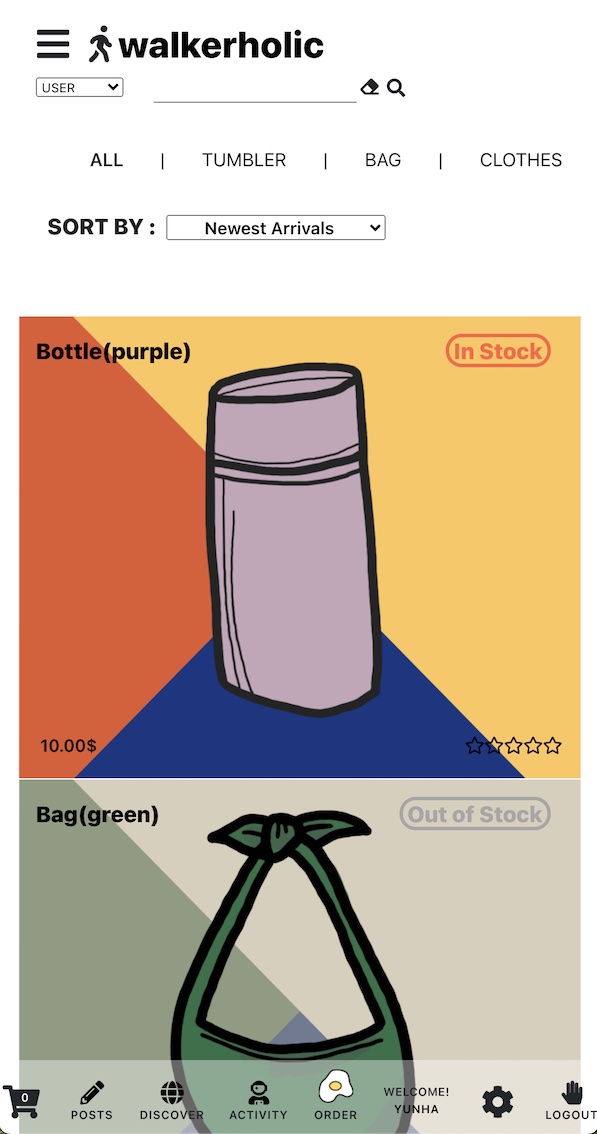
Task: Switch to the TUMBLER category
Action: click(244, 160)
